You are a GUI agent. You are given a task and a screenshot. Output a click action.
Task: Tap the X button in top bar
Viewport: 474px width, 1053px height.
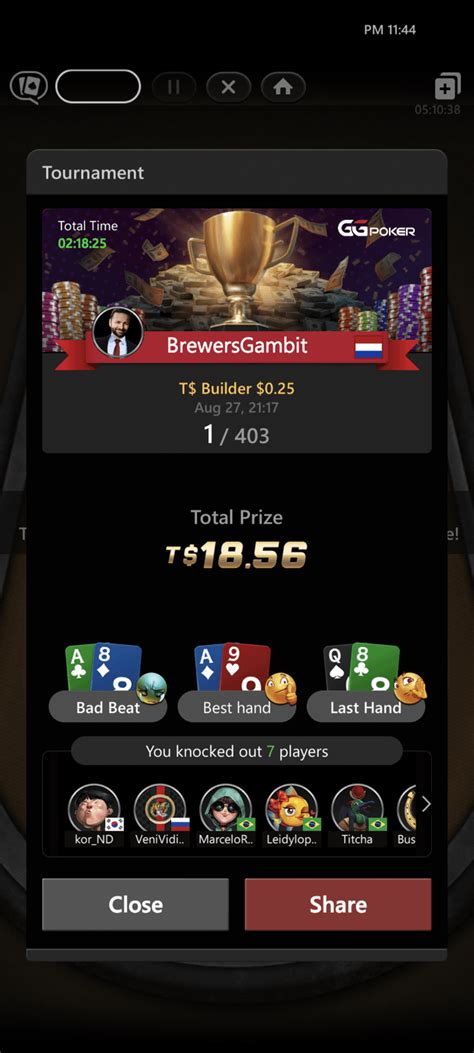tap(228, 87)
